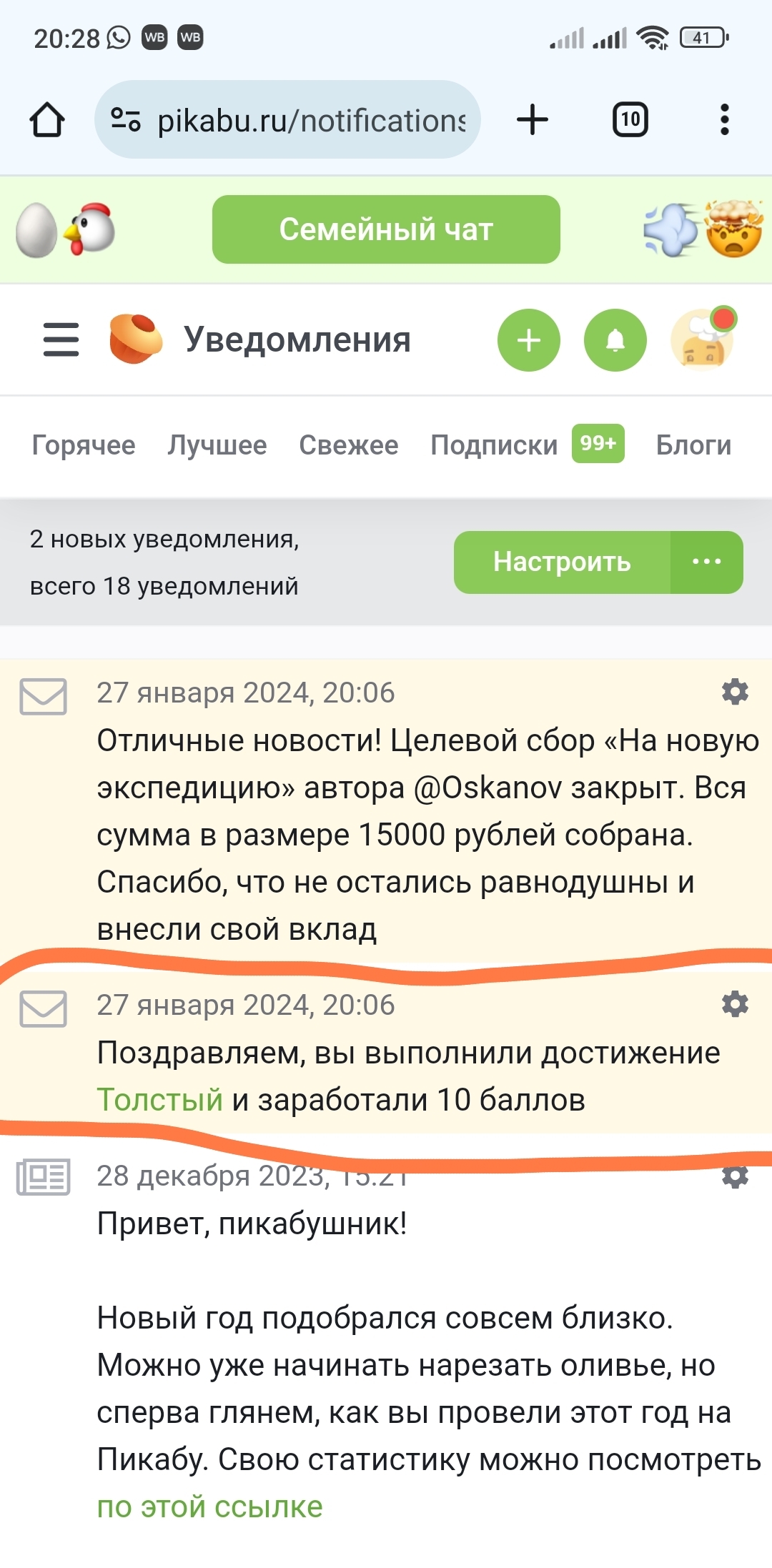This screenshot has width=772, height=1568.
Task: Open the user profile avatar
Action: point(703,340)
